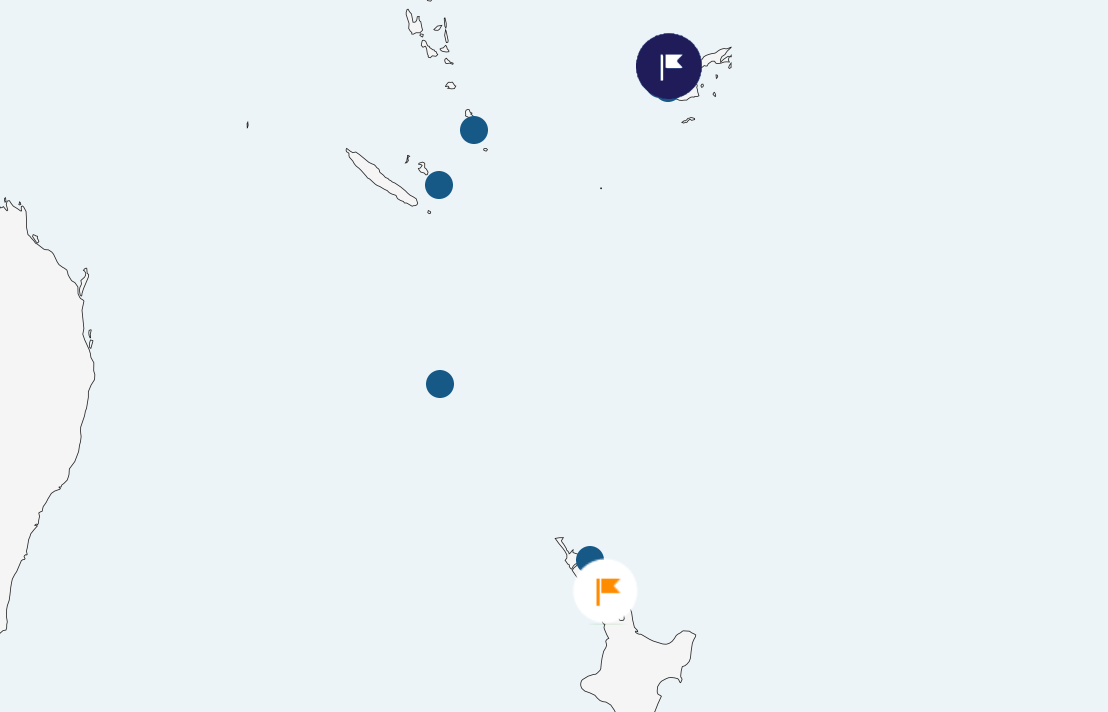Viewport: 1108px width, 712px height.
Task: Tap the blue dot touching the orange flag marker
Action: (x=588, y=556)
